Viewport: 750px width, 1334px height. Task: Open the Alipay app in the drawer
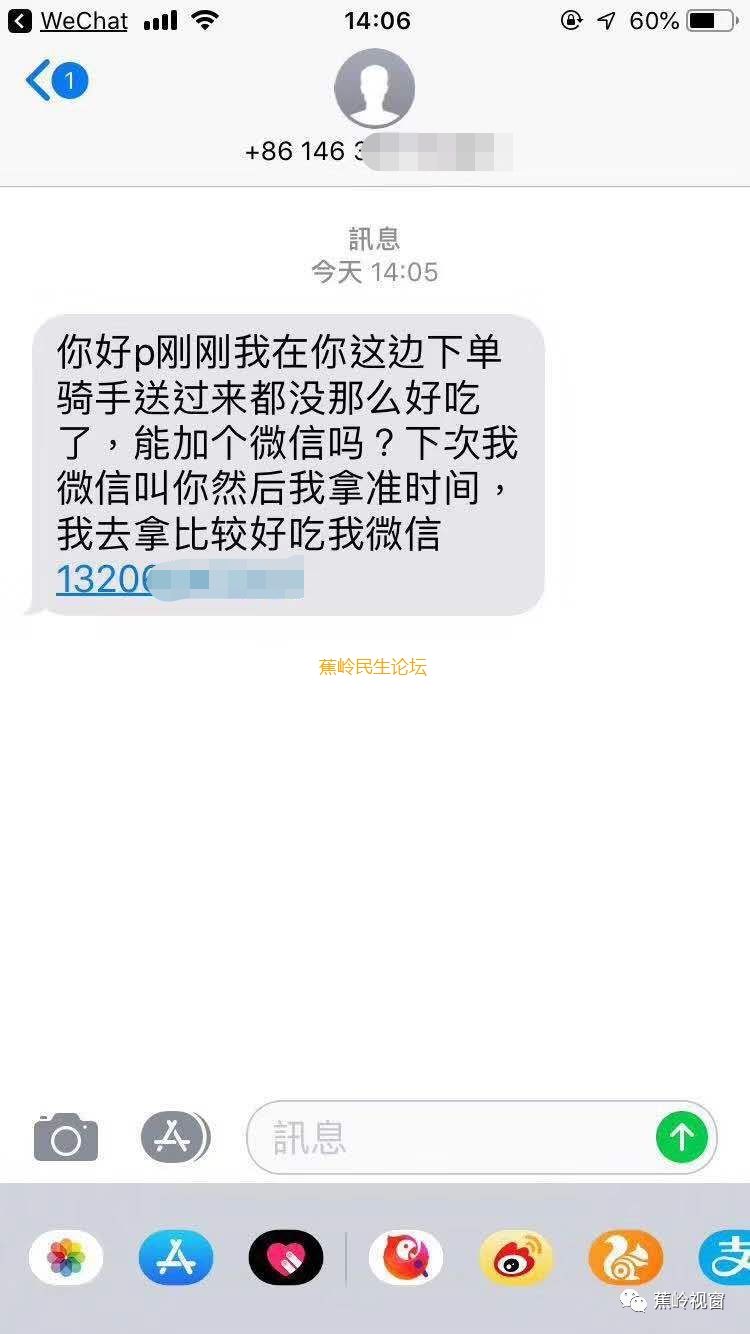point(728,1257)
